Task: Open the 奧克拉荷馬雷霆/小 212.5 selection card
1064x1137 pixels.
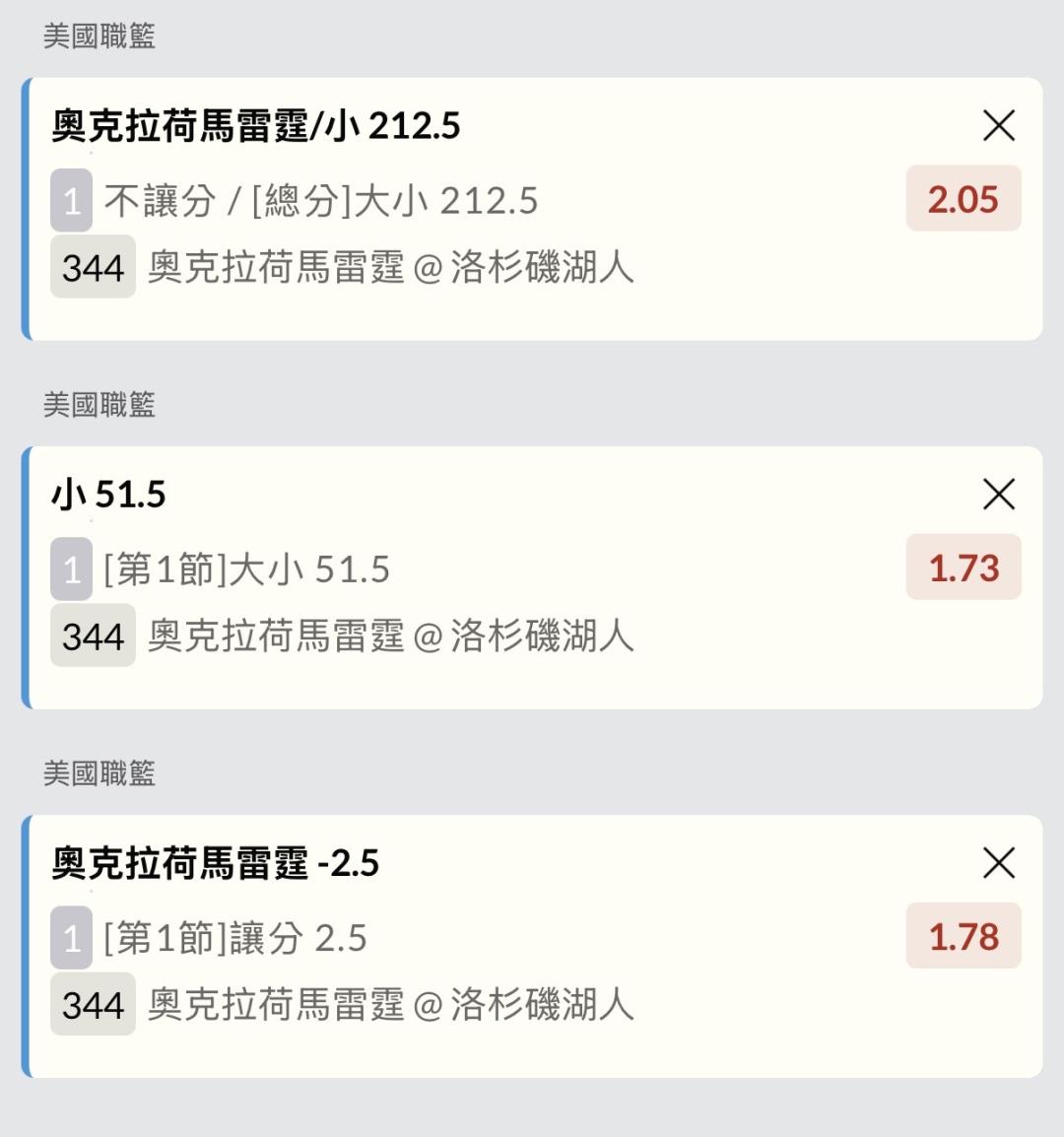Action: 532,209
